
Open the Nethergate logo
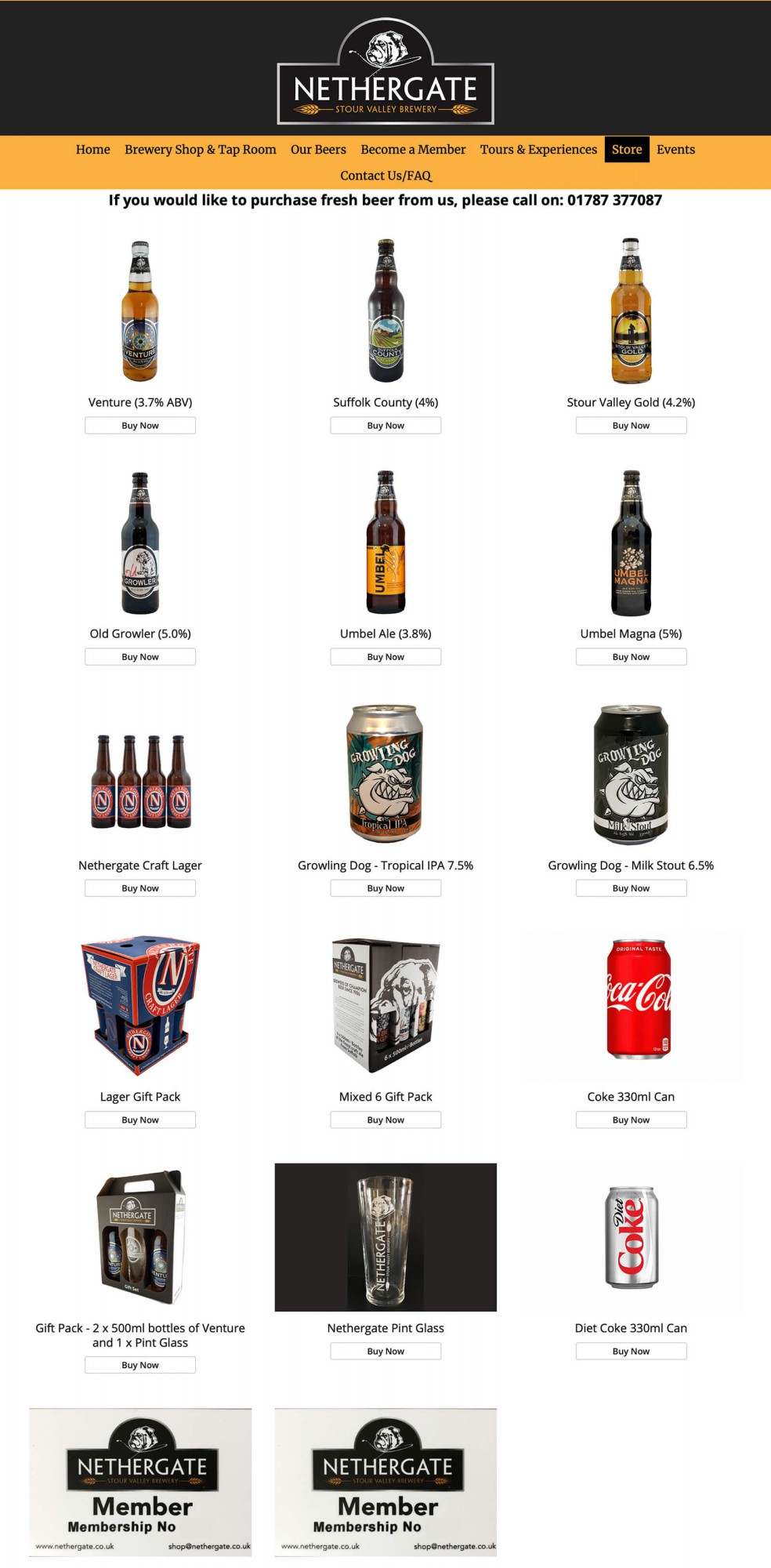click(x=385, y=71)
